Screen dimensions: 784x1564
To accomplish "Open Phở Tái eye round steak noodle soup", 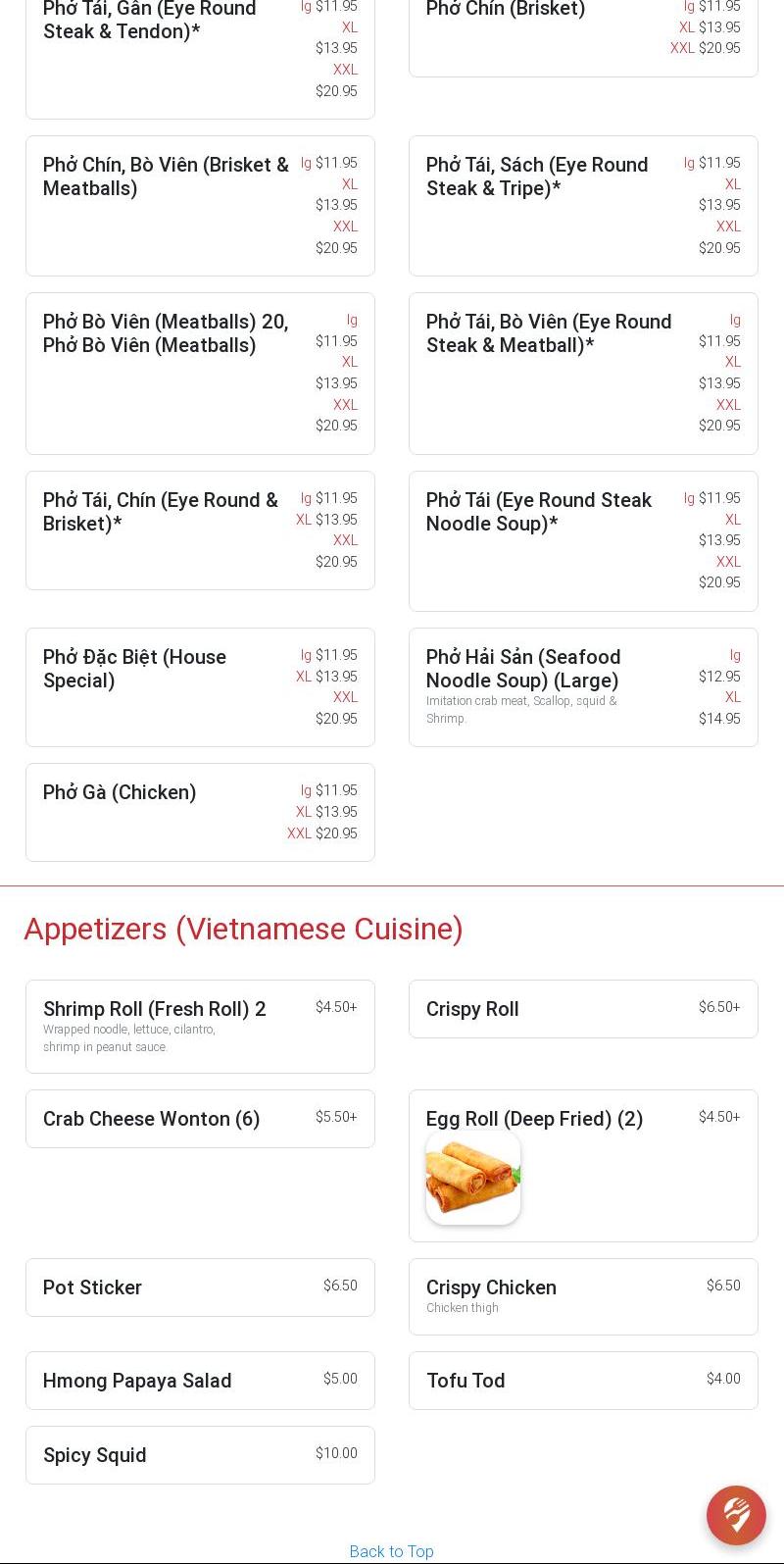I will coord(583,540).
